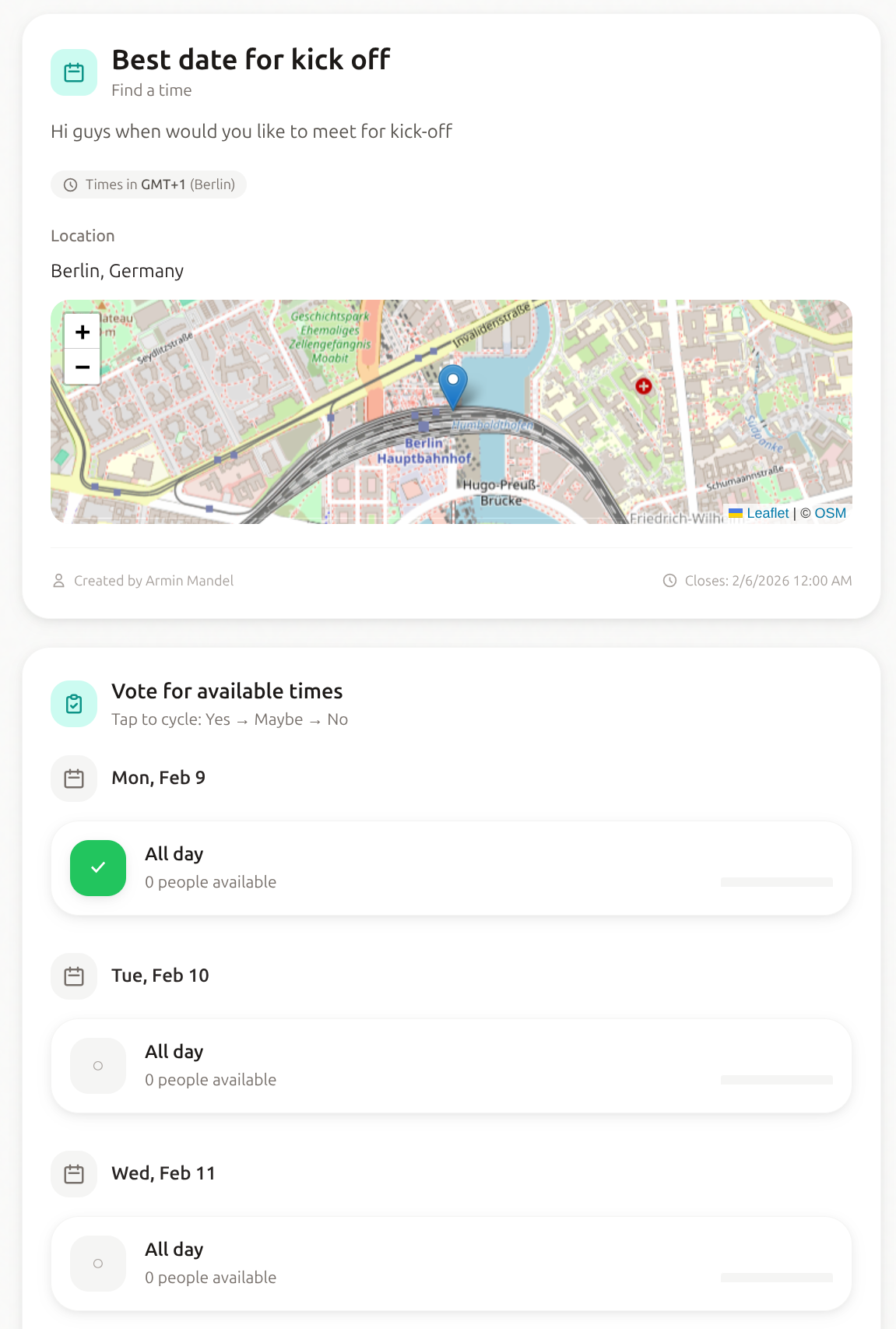Image resolution: width=896 pixels, height=1329 pixels.
Task: Cycle vote for Mon, Feb 9 all day
Action: pos(98,868)
